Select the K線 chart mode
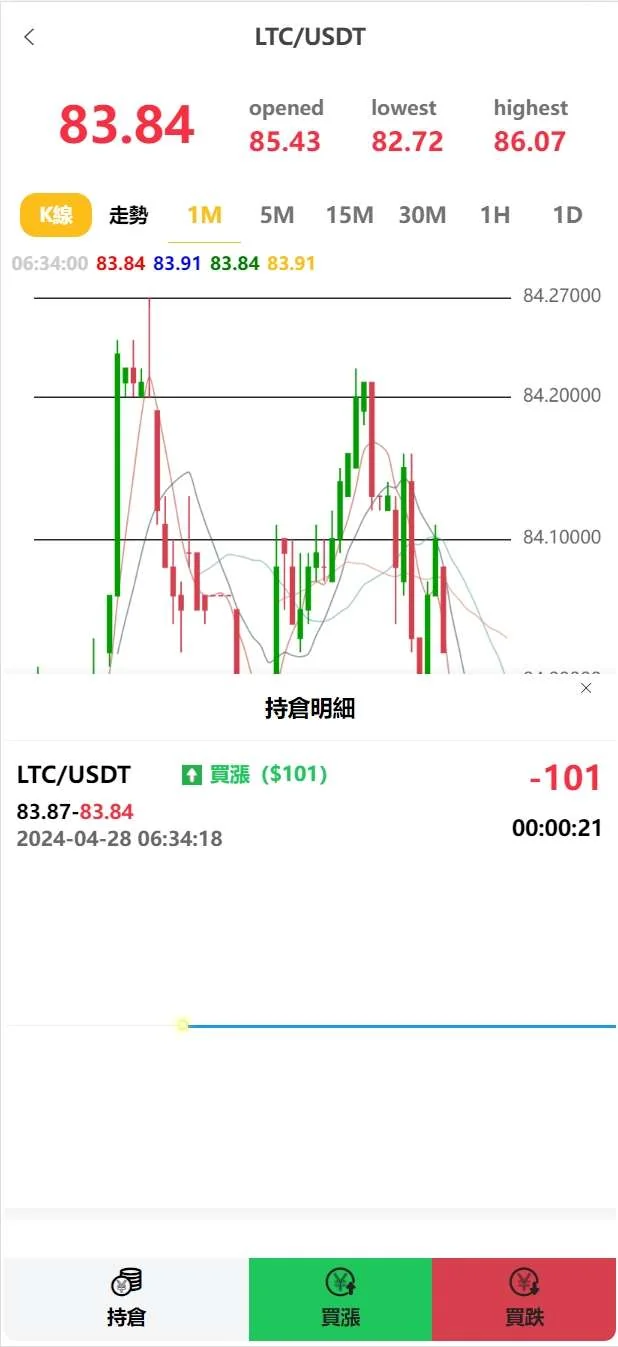The image size is (618, 1347). pos(56,215)
